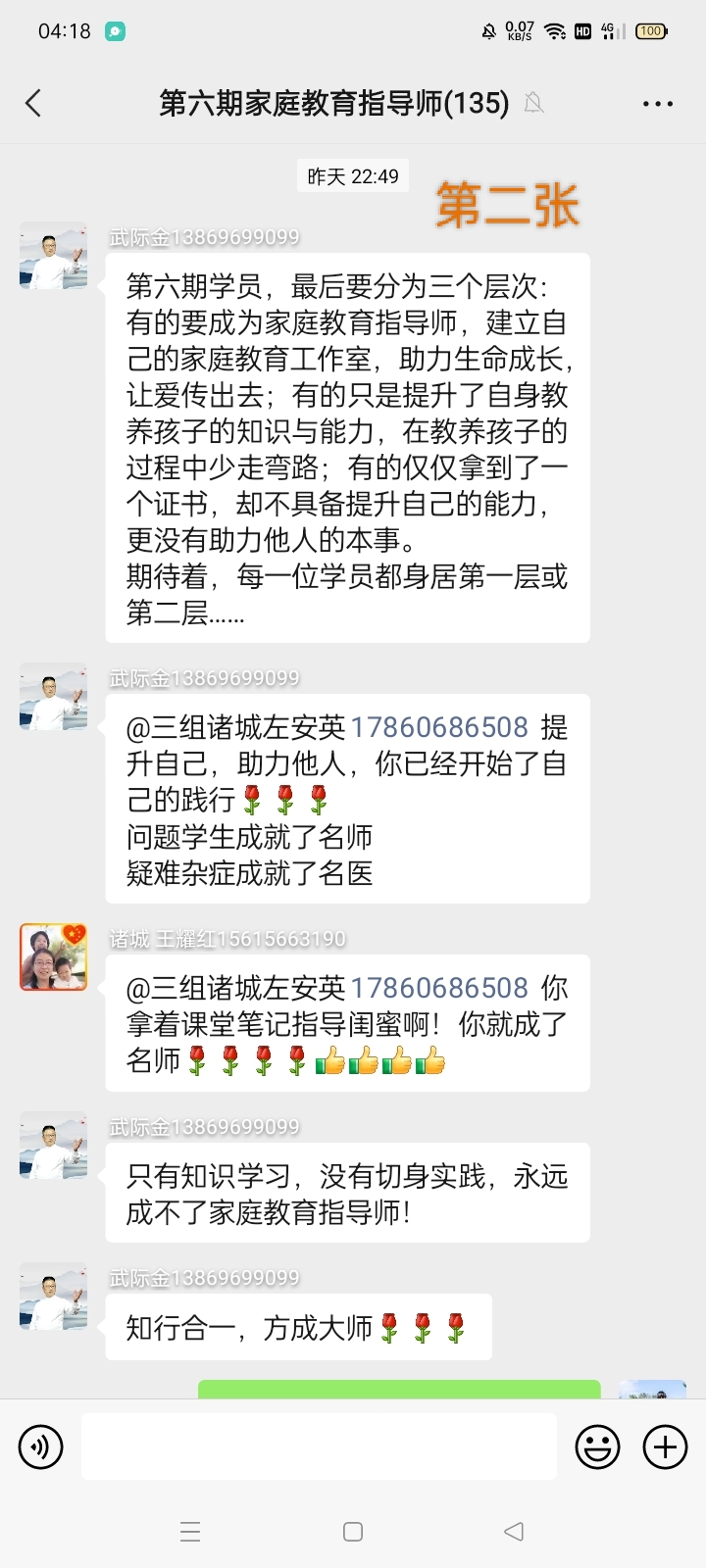
Task: Tap 诸城 王耀红's avatar photo
Action: pyautogui.click(x=52, y=957)
